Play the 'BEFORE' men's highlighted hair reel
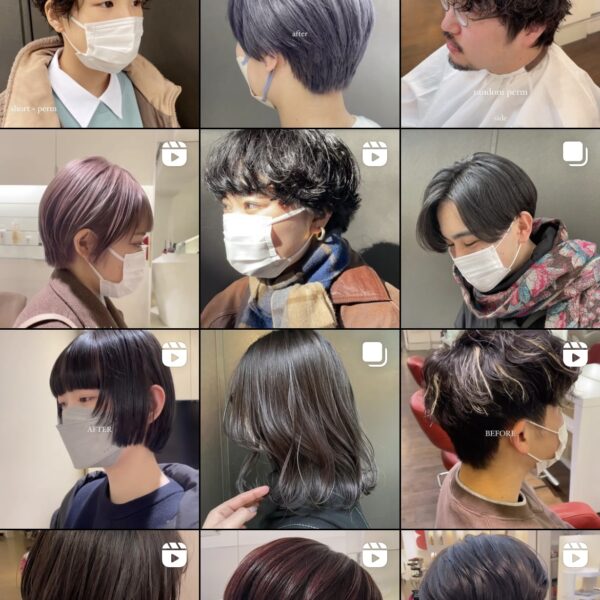Screen dimensions: 600x600 point(500,430)
